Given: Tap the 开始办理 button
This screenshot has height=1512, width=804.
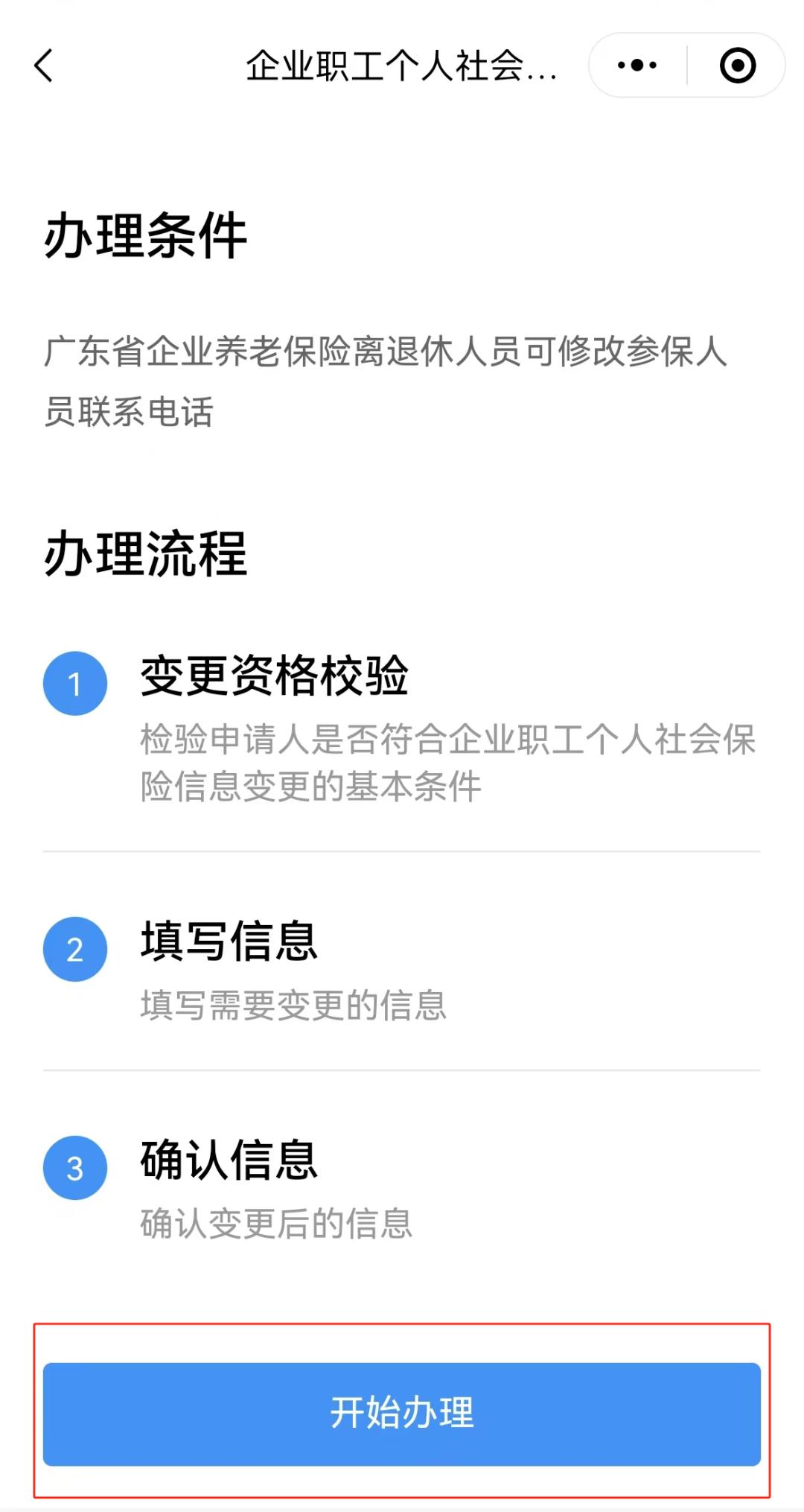Looking at the screenshot, I should click(x=402, y=1414).
